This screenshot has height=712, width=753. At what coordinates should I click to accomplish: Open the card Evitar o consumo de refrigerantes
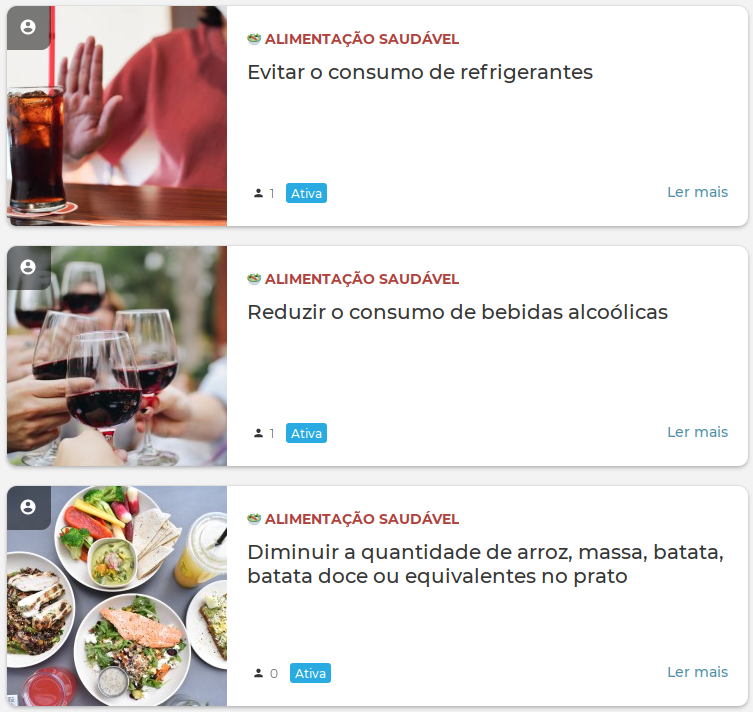pyautogui.click(x=419, y=73)
